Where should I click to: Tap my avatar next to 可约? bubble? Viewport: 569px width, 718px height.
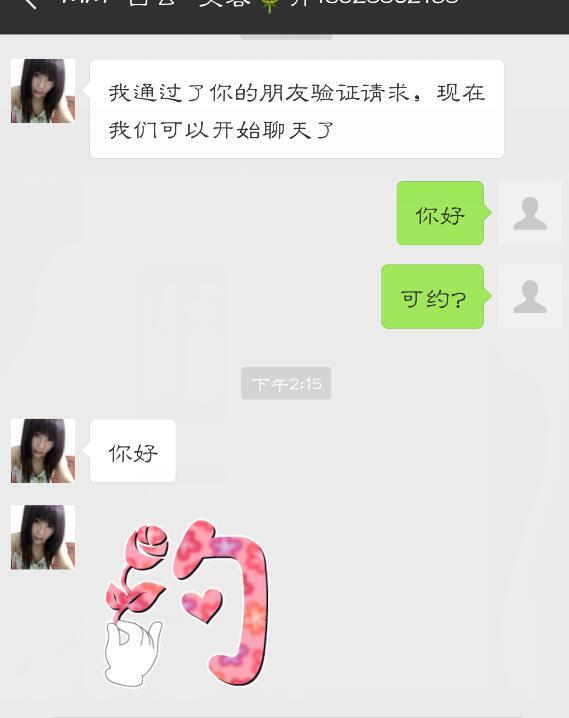tap(530, 296)
